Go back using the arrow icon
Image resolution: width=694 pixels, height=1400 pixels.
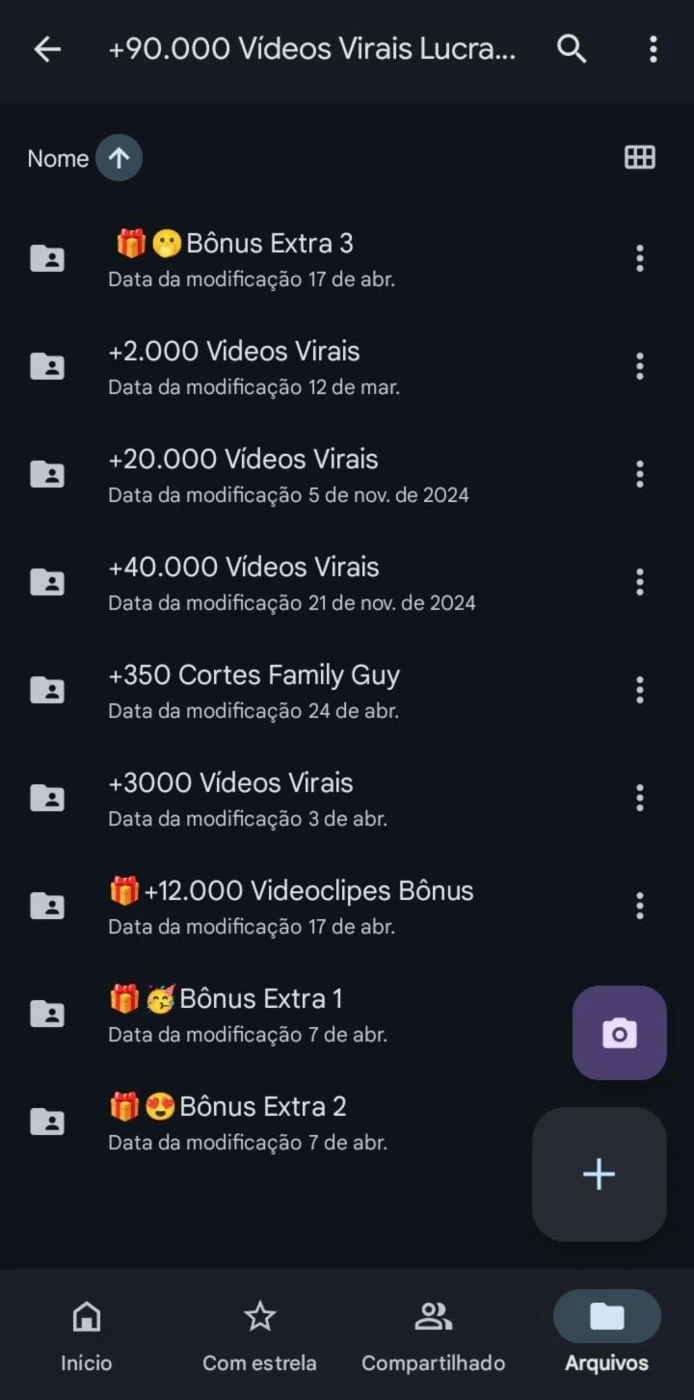[x=47, y=49]
